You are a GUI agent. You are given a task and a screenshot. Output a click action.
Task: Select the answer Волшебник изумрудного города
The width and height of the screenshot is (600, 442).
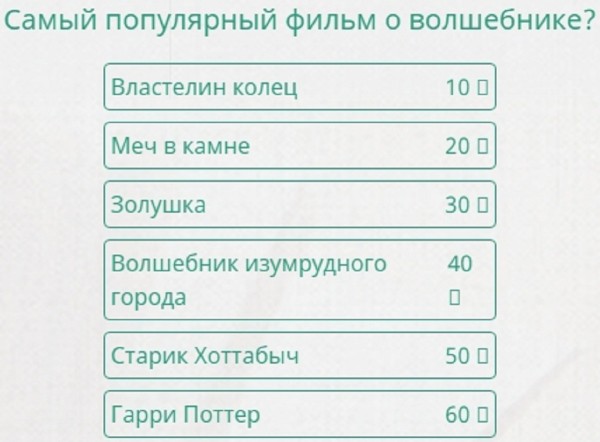pyautogui.click(x=299, y=280)
